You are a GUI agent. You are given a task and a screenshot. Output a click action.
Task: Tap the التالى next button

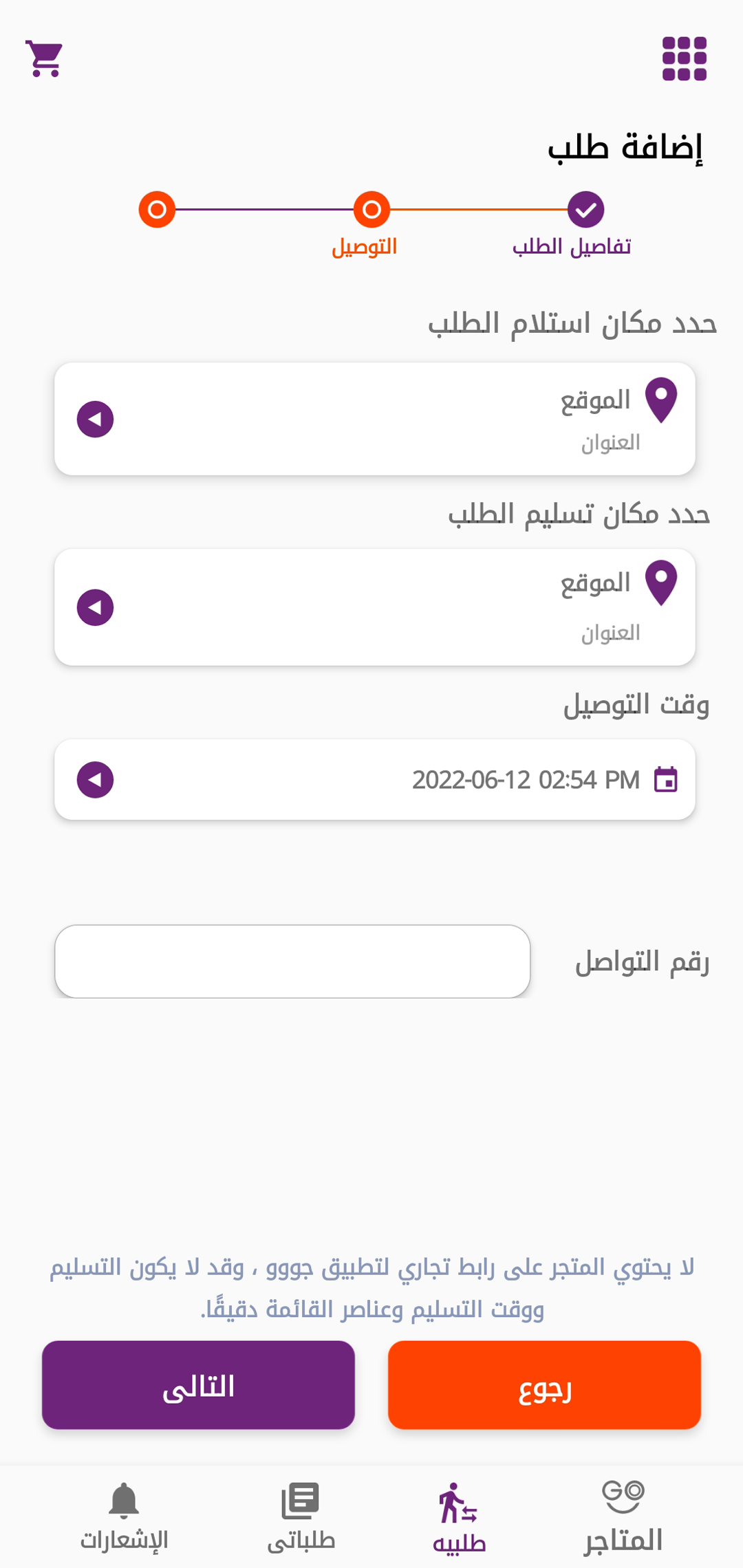(198, 1384)
